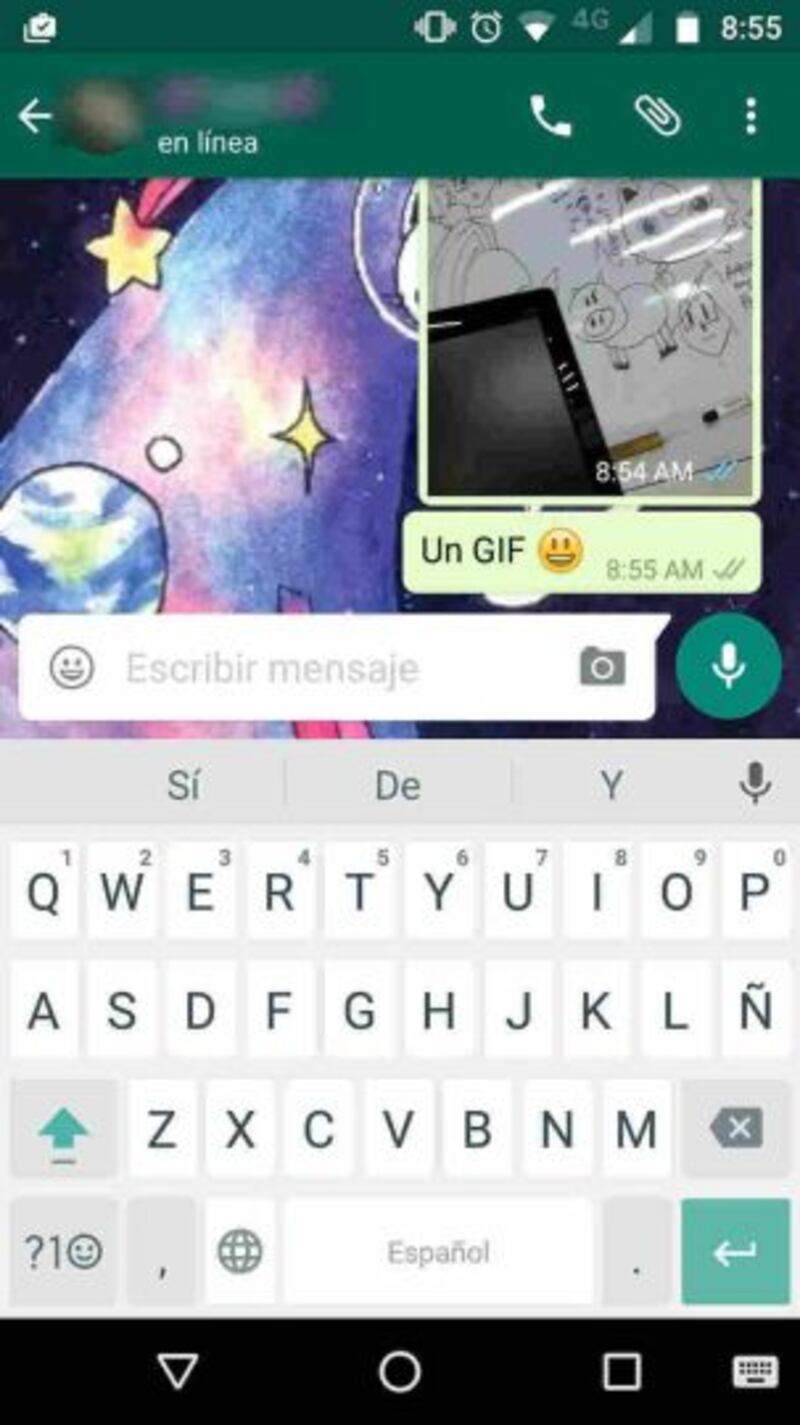Open the symbols and numbers keyboard
The width and height of the screenshot is (800, 1425).
(x=62, y=1252)
